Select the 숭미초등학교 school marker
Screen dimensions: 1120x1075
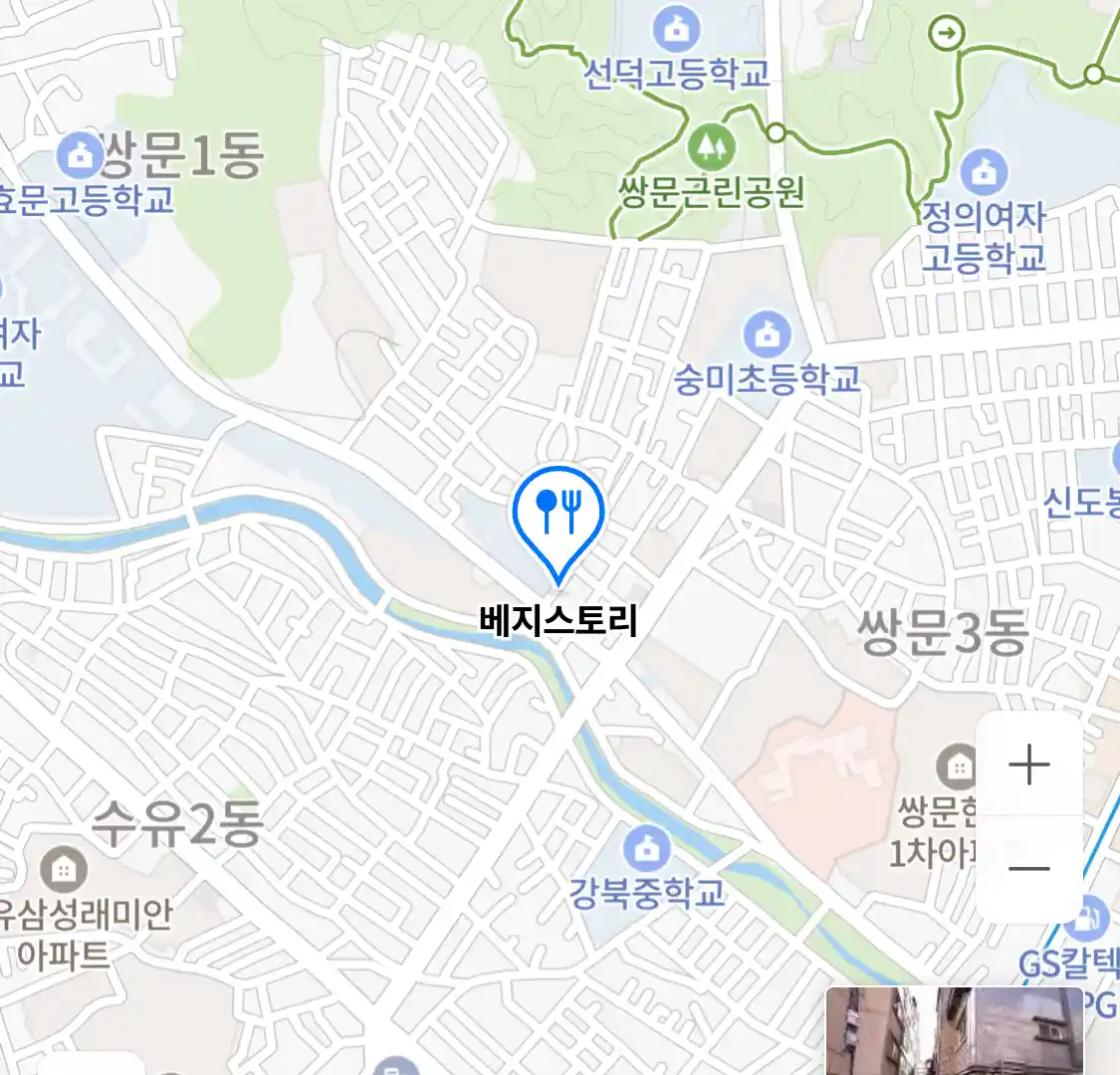767,334
